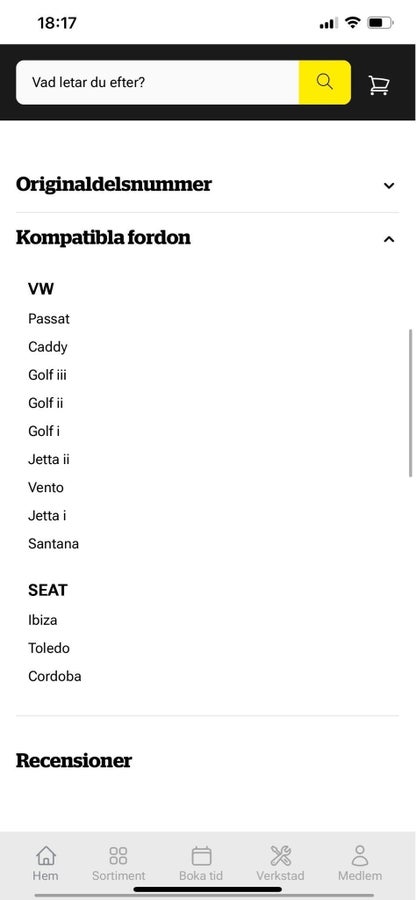Screen dimensions: 416x900
Task: Open the shopping cart
Action: point(379,85)
